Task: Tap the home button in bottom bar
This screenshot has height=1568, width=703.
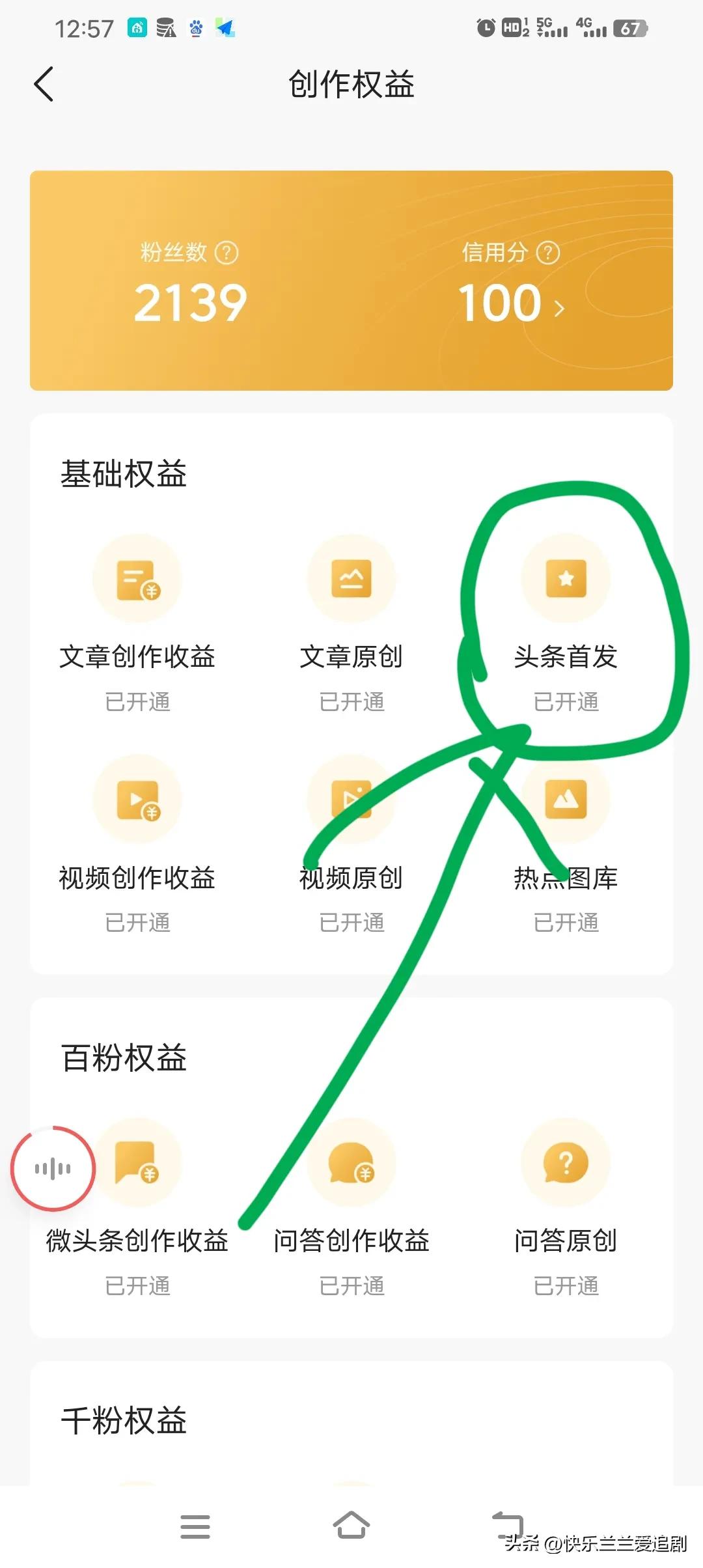Action: pos(351,1524)
